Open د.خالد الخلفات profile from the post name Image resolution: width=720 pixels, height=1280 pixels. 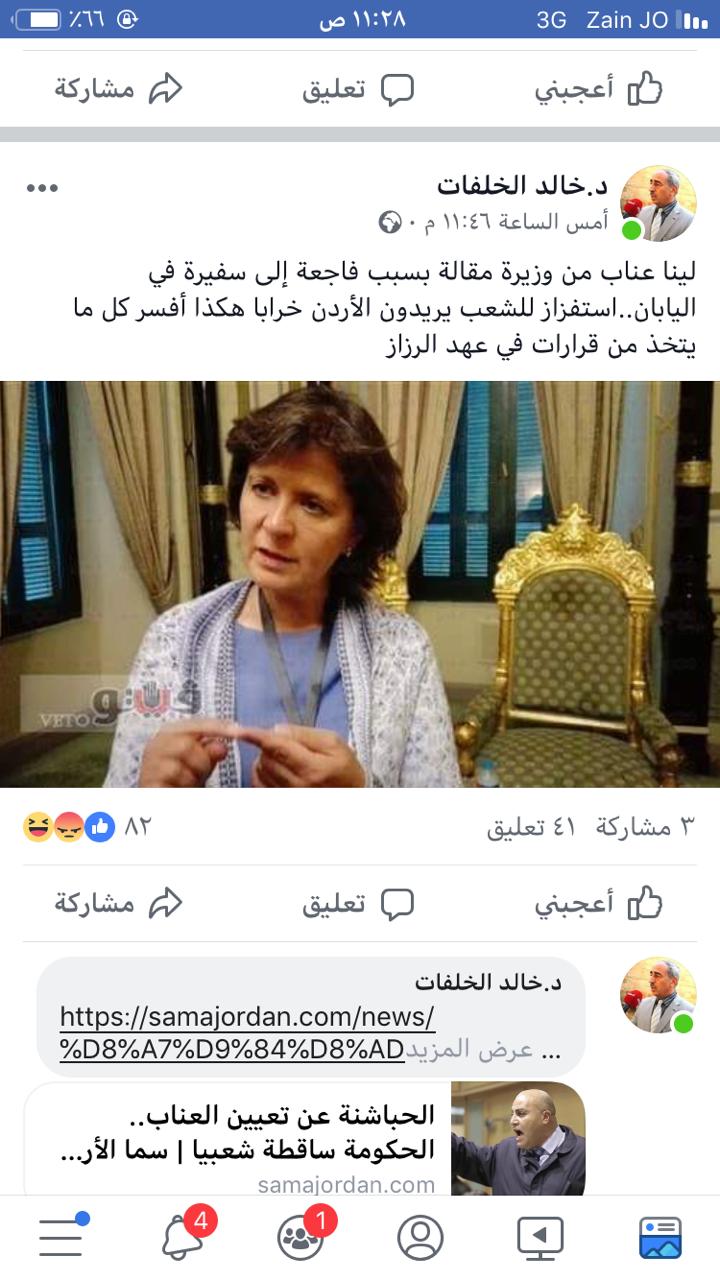[x=522, y=186]
